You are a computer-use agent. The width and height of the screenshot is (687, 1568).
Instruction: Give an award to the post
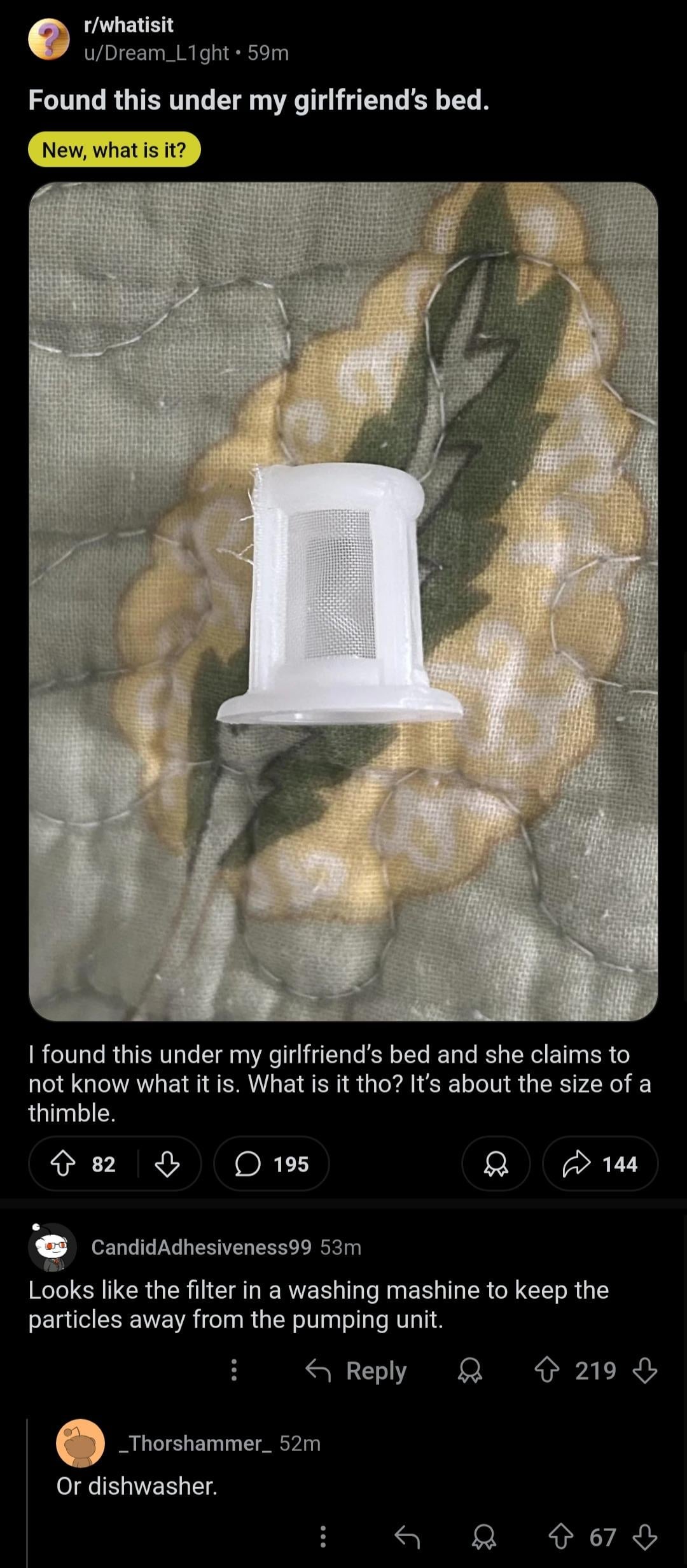point(496,1164)
